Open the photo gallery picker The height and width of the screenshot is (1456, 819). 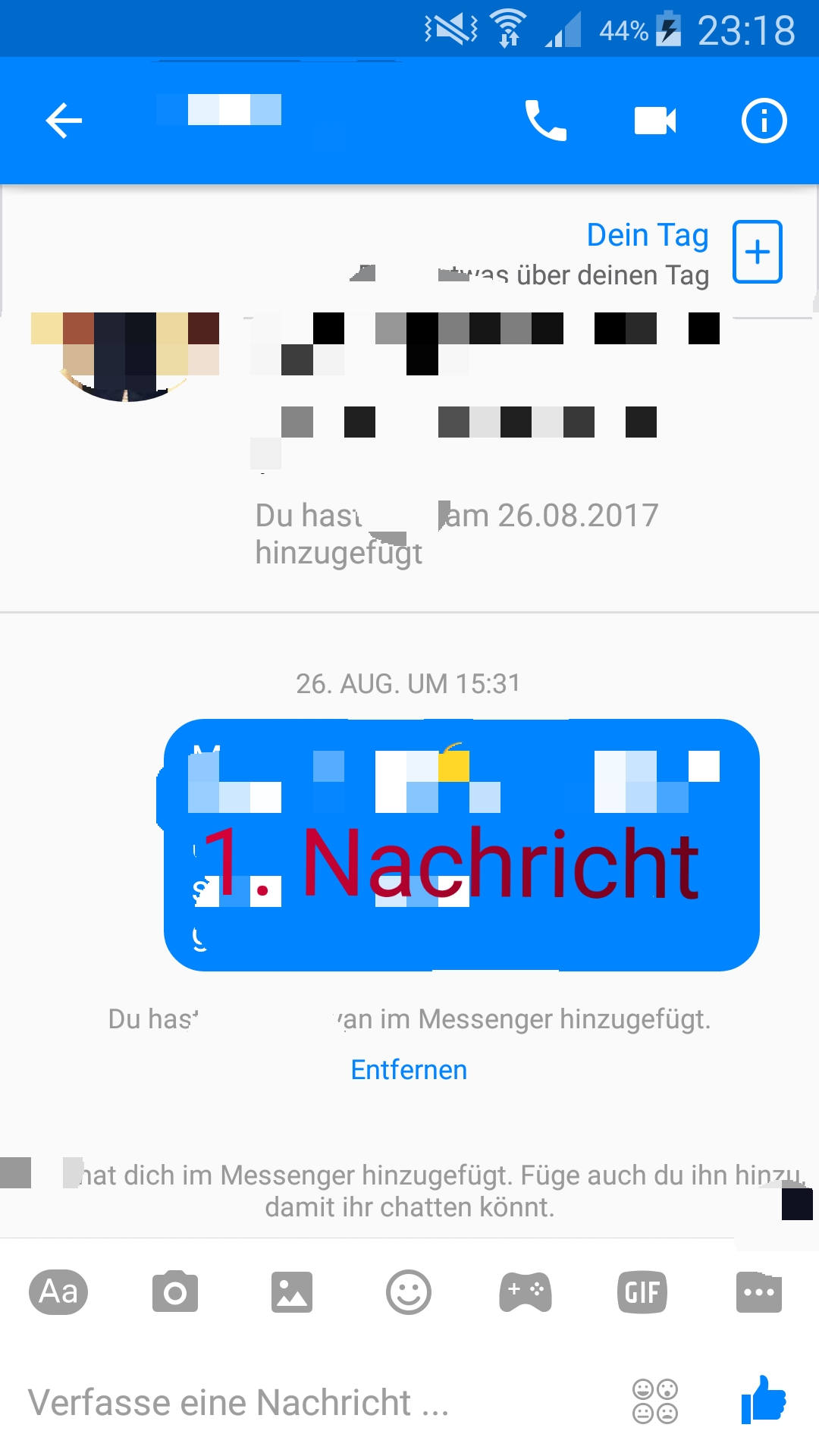[x=292, y=1292]
